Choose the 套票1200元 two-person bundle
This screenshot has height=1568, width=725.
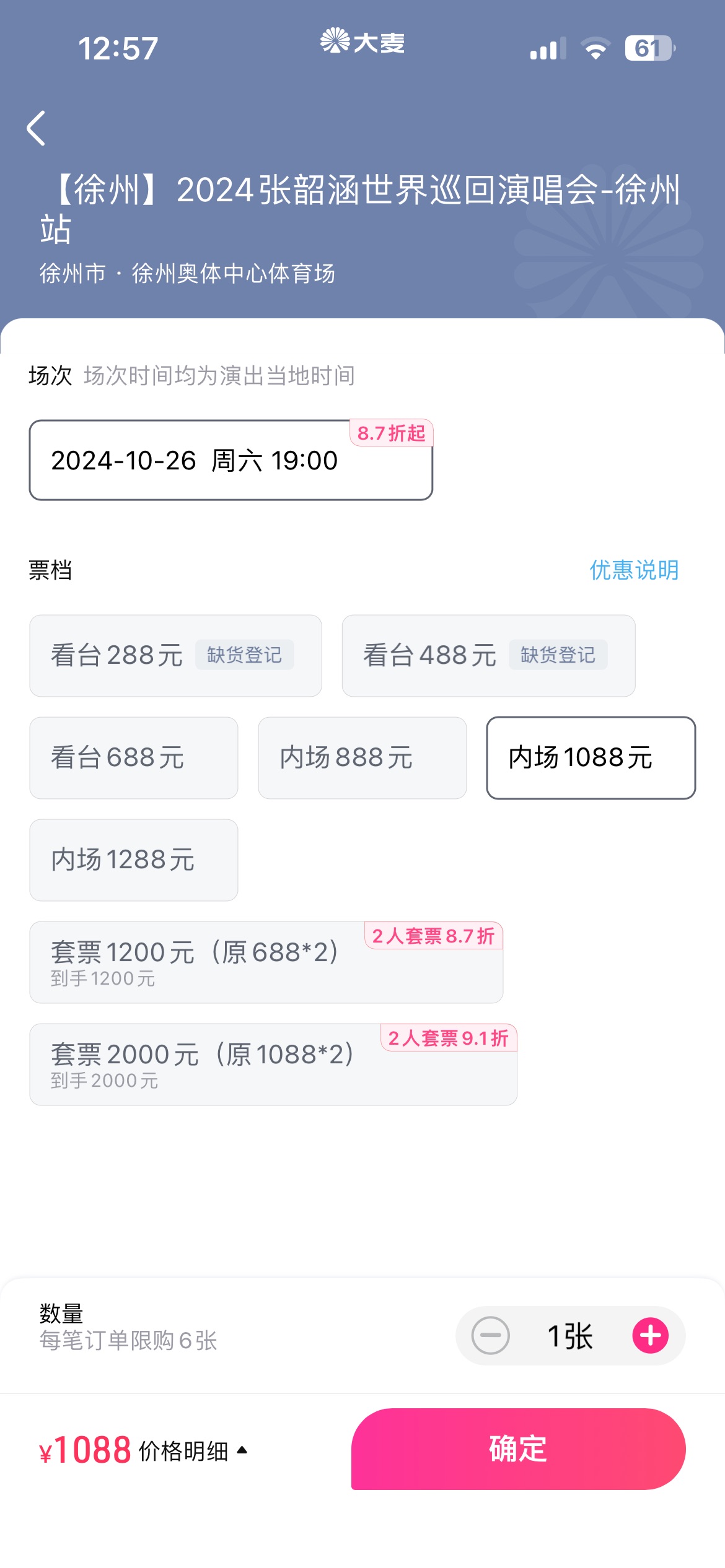tap(266, 962)
